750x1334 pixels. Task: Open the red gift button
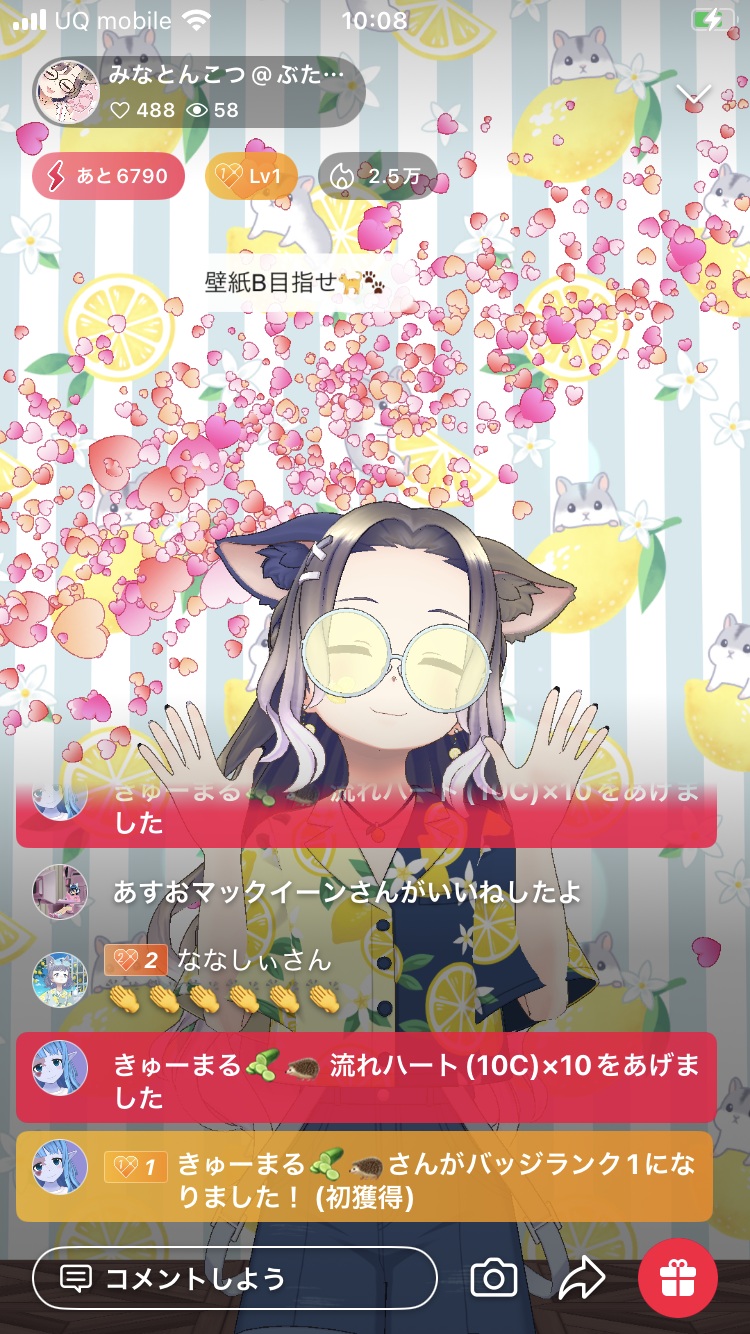click(678, 1278)
